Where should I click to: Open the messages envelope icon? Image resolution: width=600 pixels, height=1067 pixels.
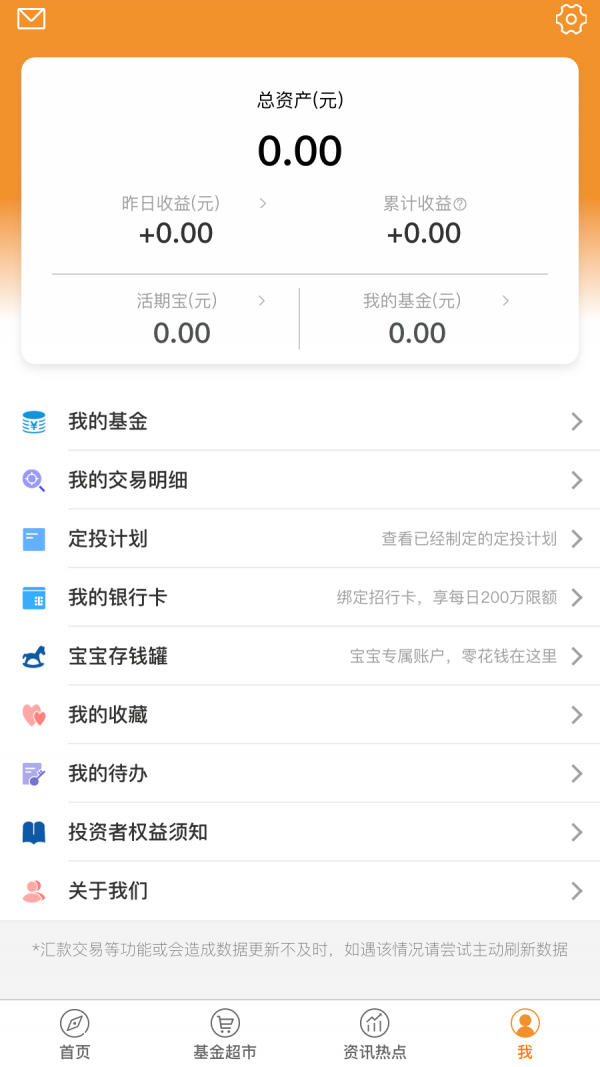click(32, 19)
